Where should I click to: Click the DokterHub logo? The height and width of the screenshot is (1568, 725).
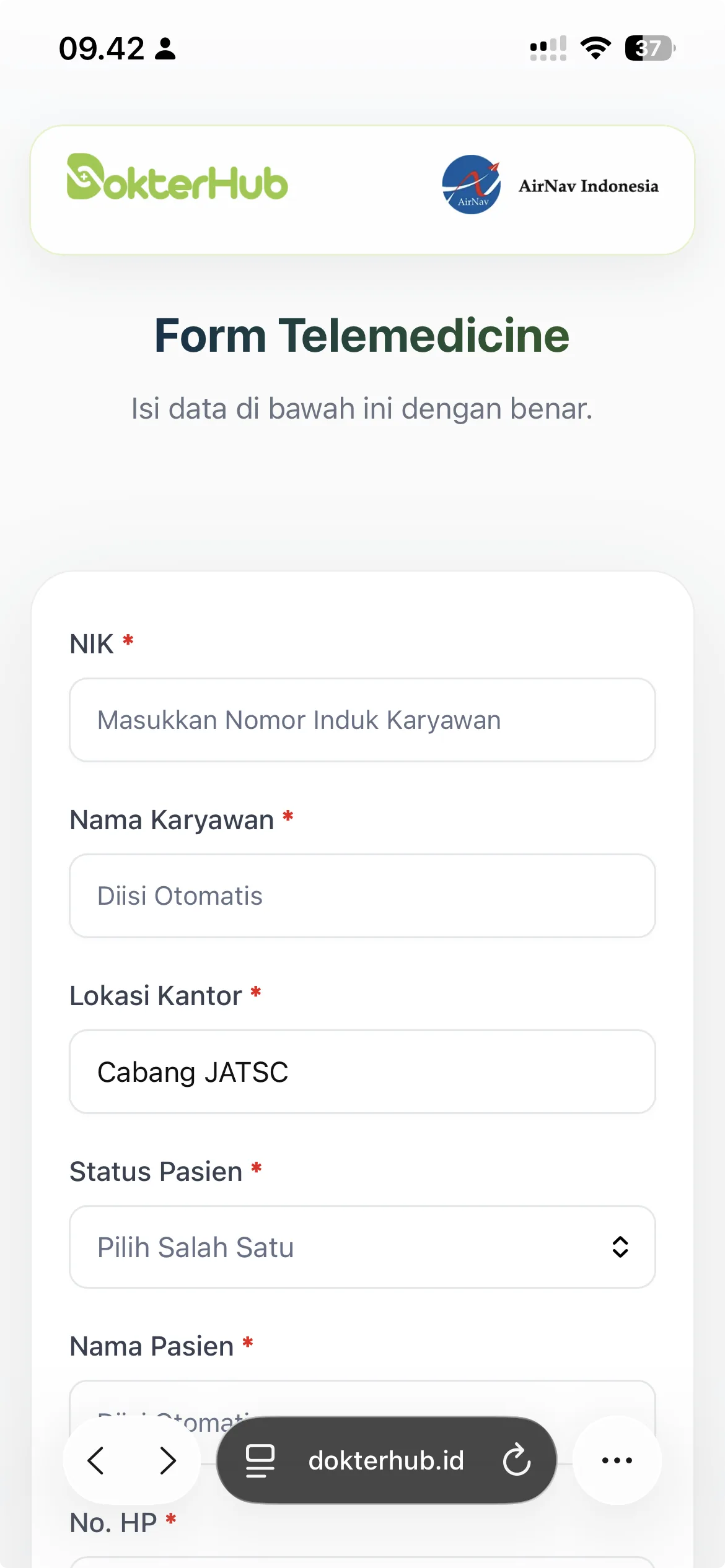click(x=177, y=181)
